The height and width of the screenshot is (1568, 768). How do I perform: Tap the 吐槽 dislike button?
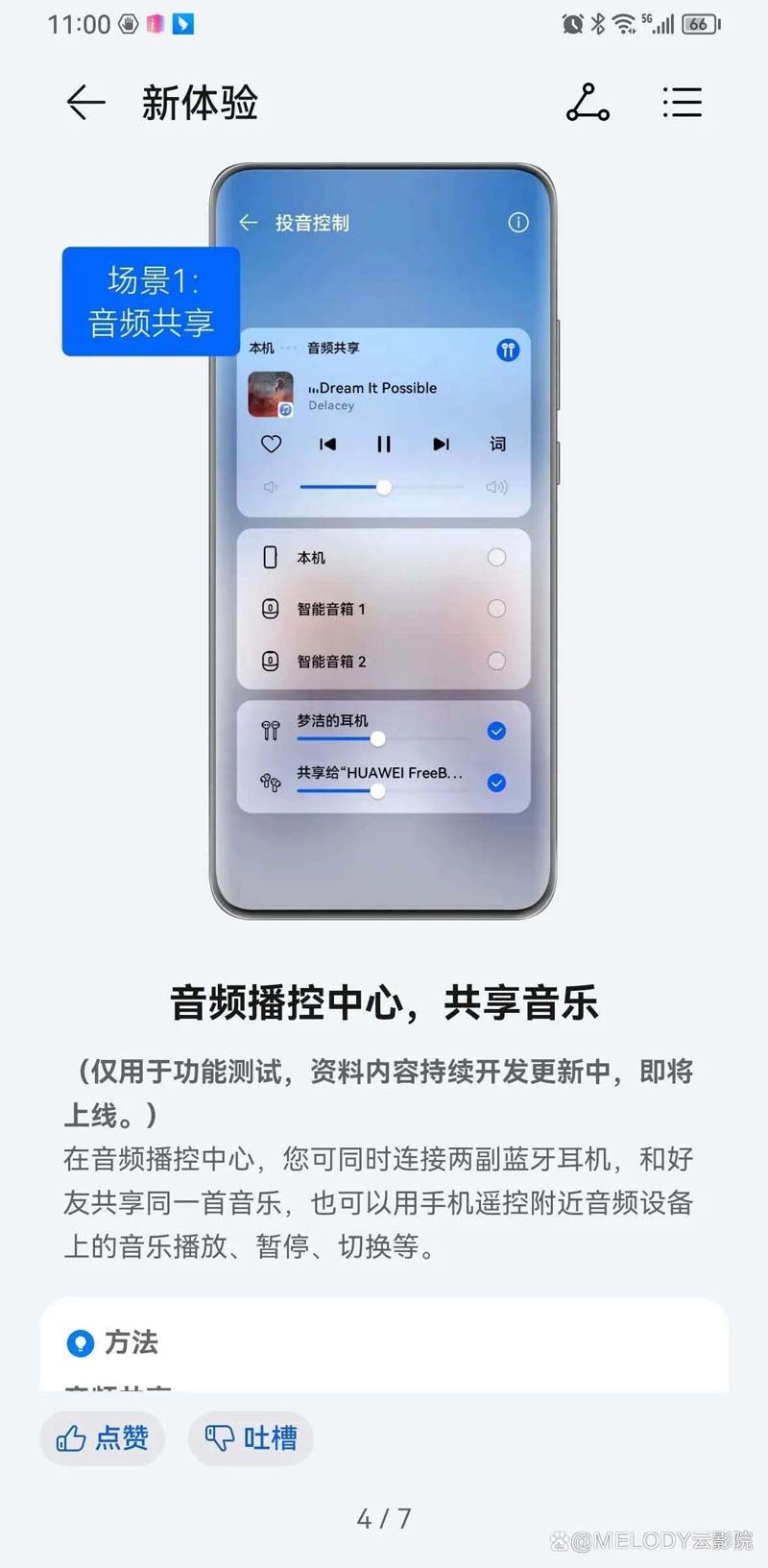pos(251,1437)
